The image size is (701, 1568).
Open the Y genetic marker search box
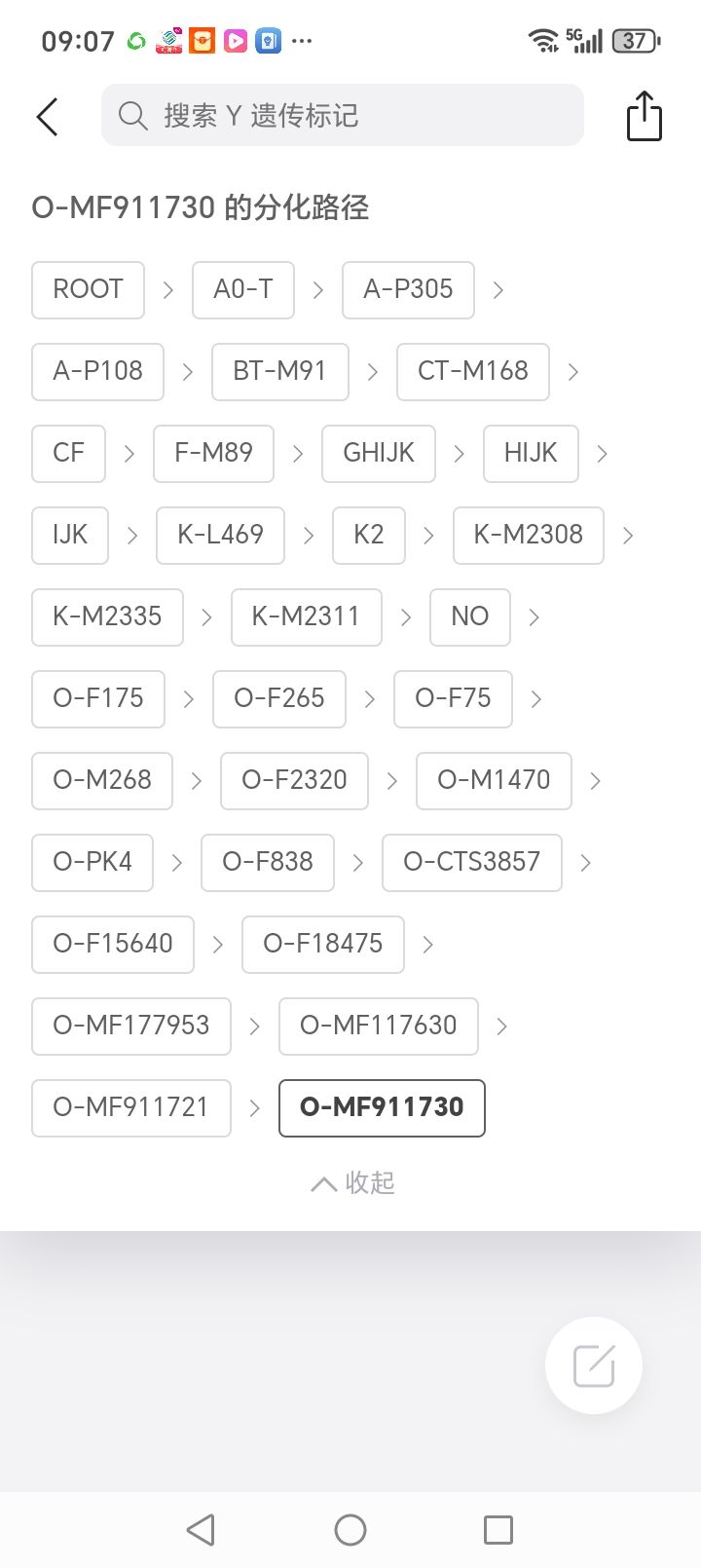pyautogui.click(x=342, y=116)
